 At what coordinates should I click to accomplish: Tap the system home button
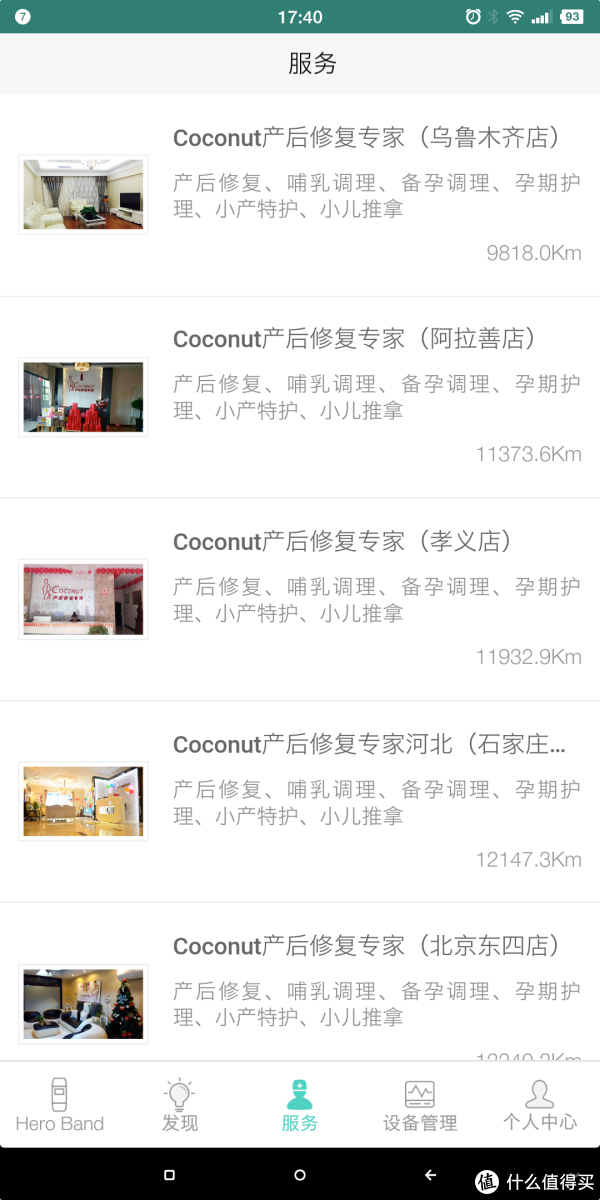[300, 1175]
